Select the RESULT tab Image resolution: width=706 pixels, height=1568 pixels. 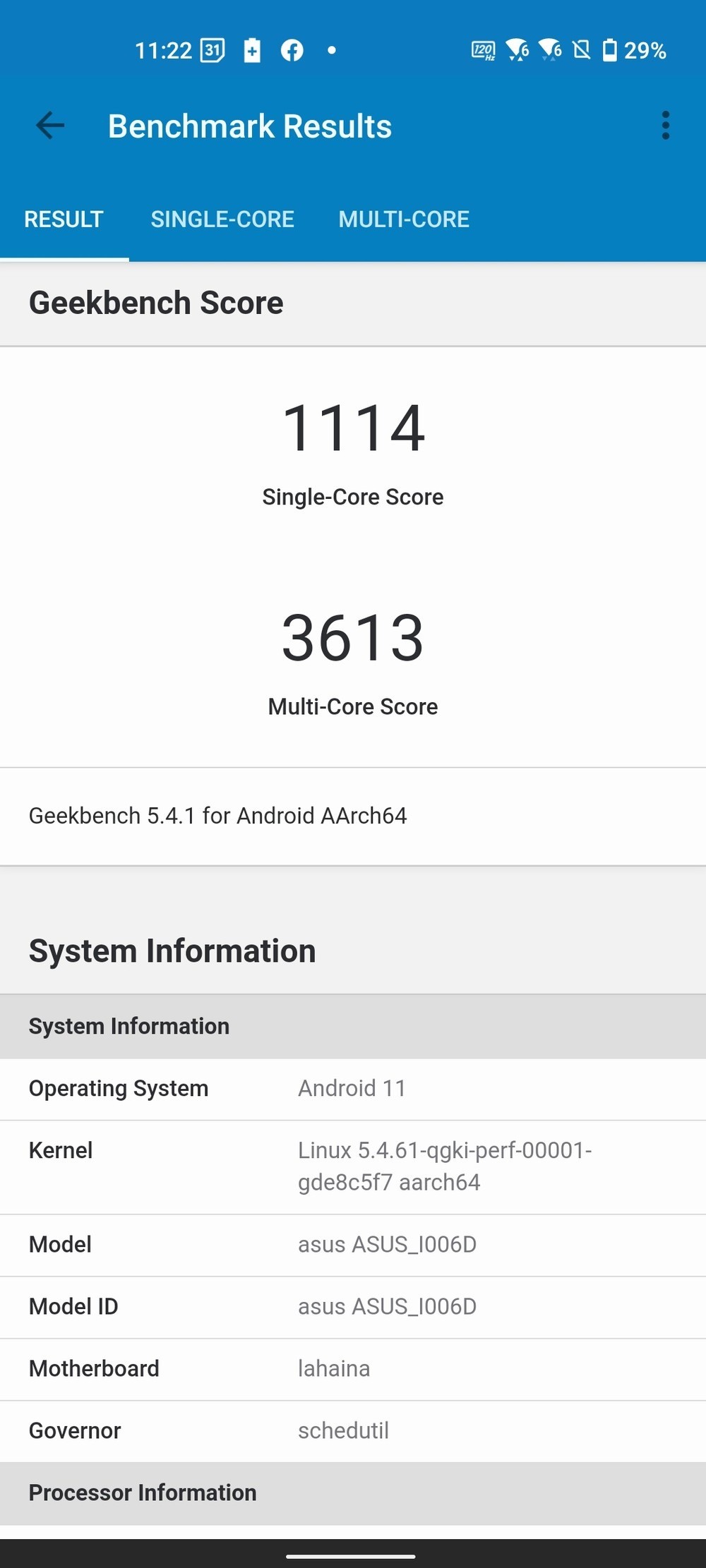[64, 219]
